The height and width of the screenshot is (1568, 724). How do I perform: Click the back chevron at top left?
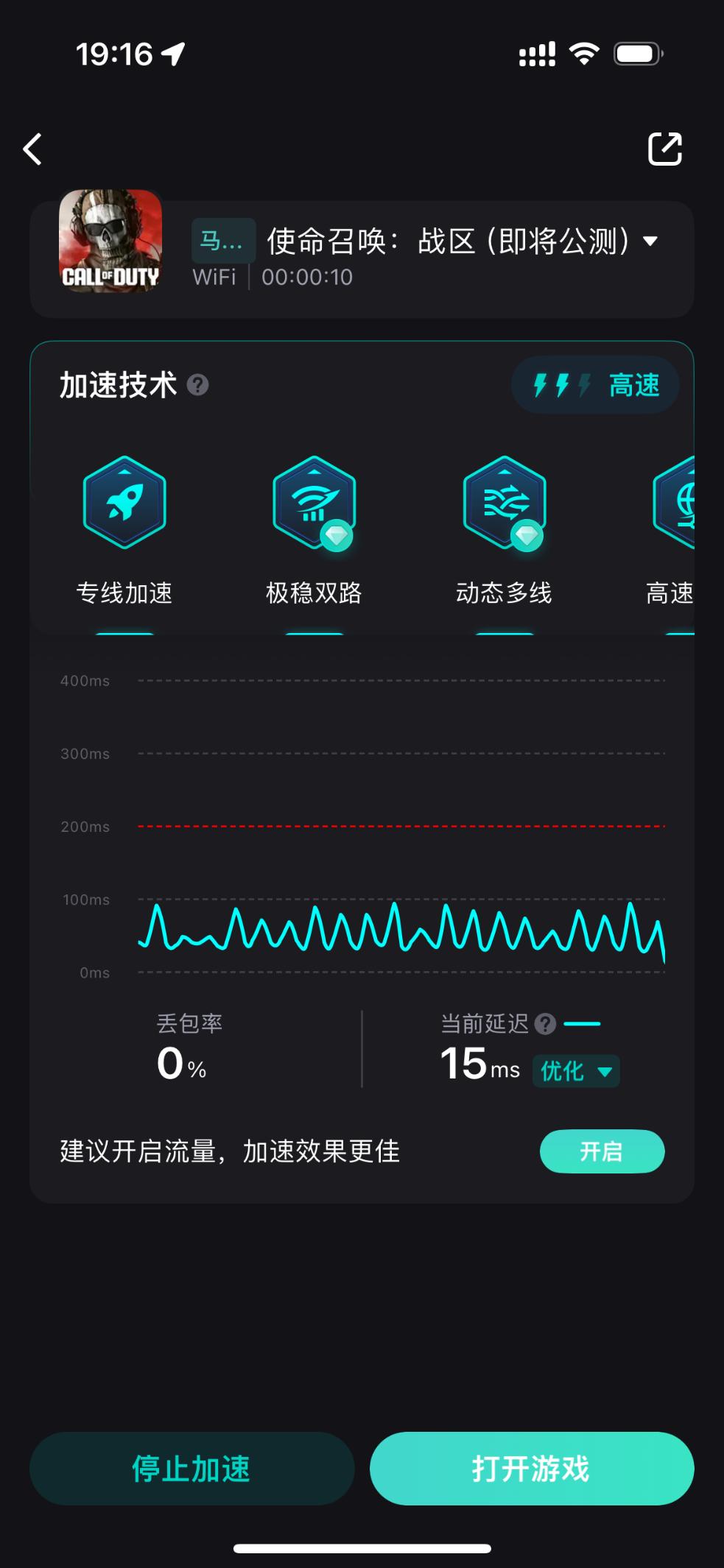click(32, 149)
